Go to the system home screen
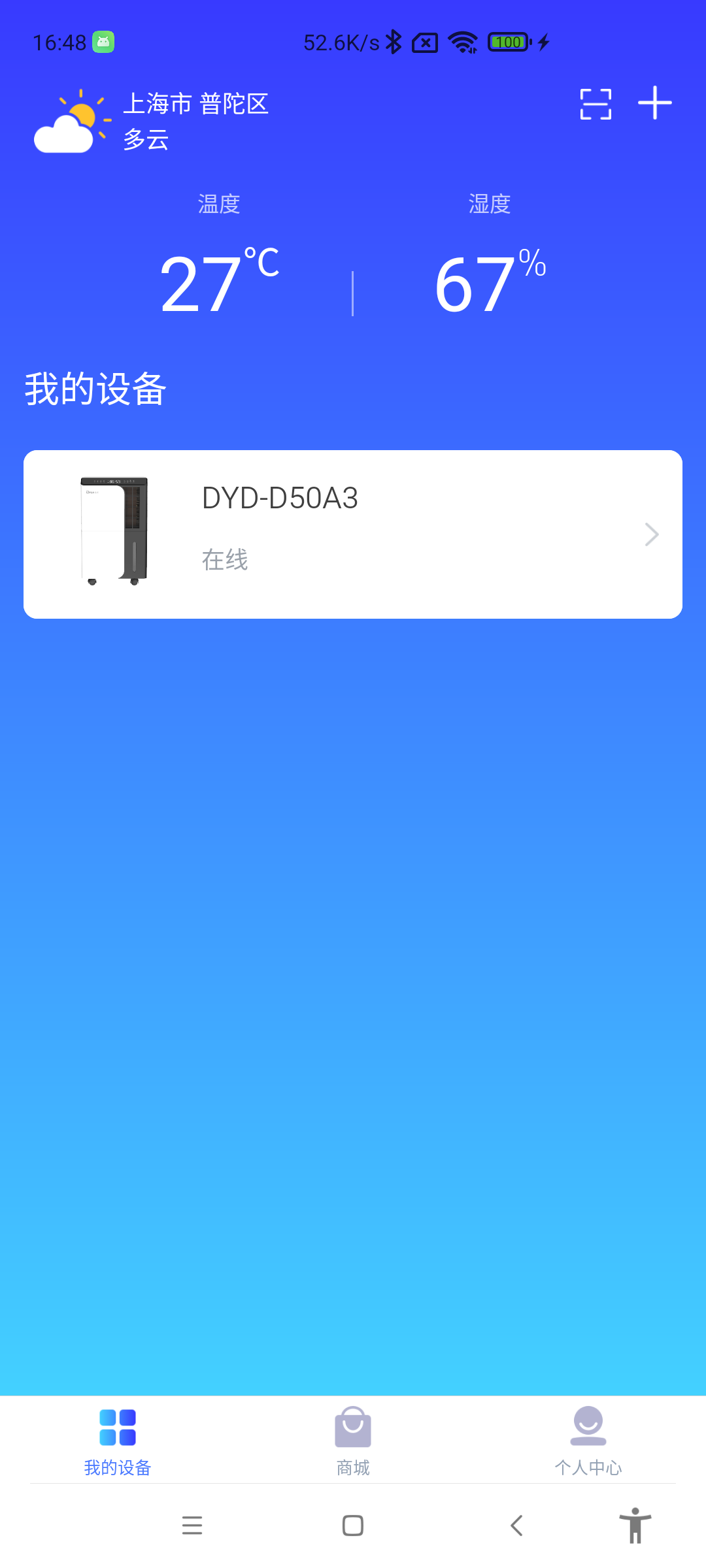Image resolution: width=706 pixels, height=1568 pixels. [x=353, y=1526]
